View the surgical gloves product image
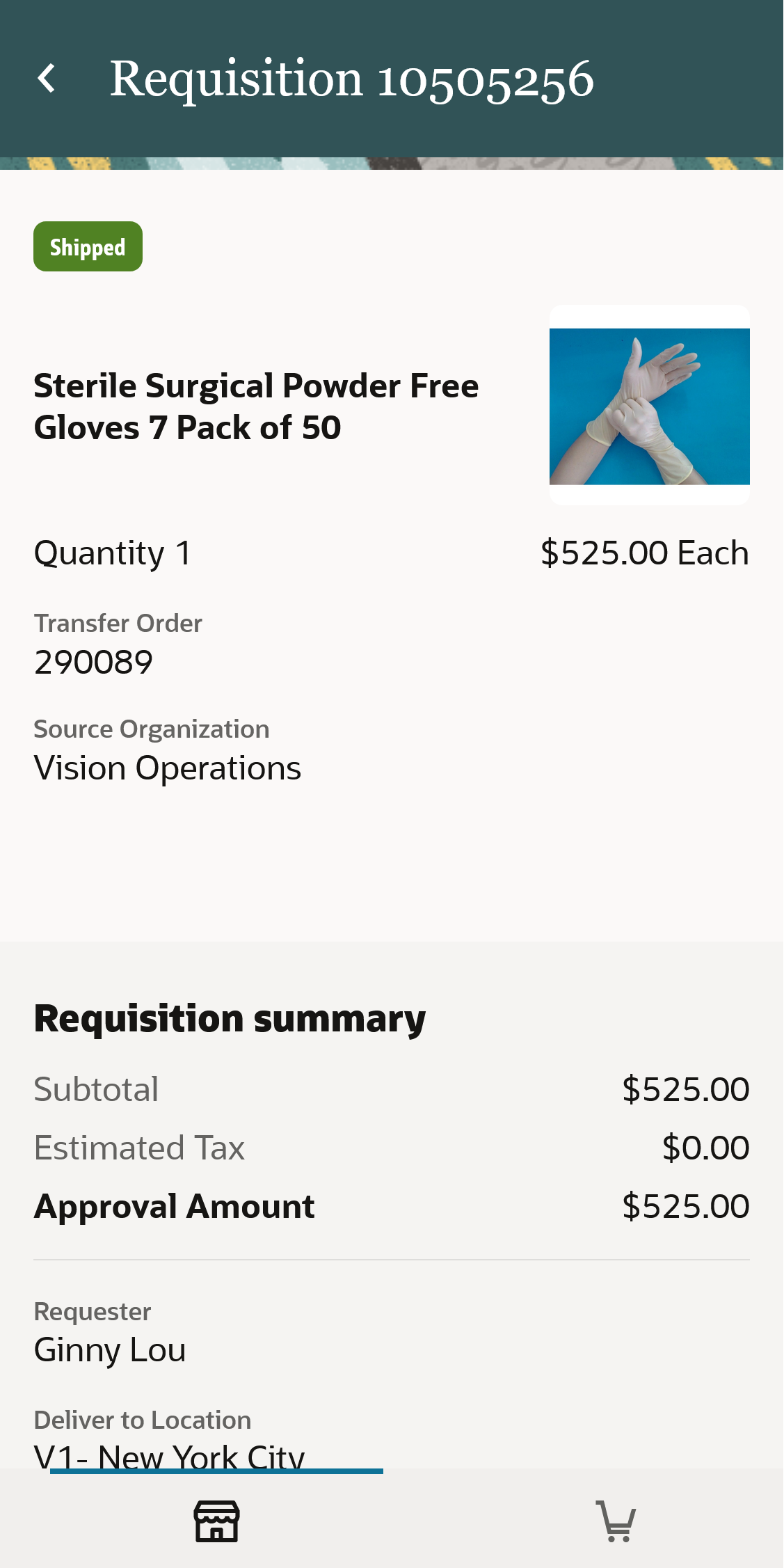This screenshot has width=784, height=1568. [649, 406]
